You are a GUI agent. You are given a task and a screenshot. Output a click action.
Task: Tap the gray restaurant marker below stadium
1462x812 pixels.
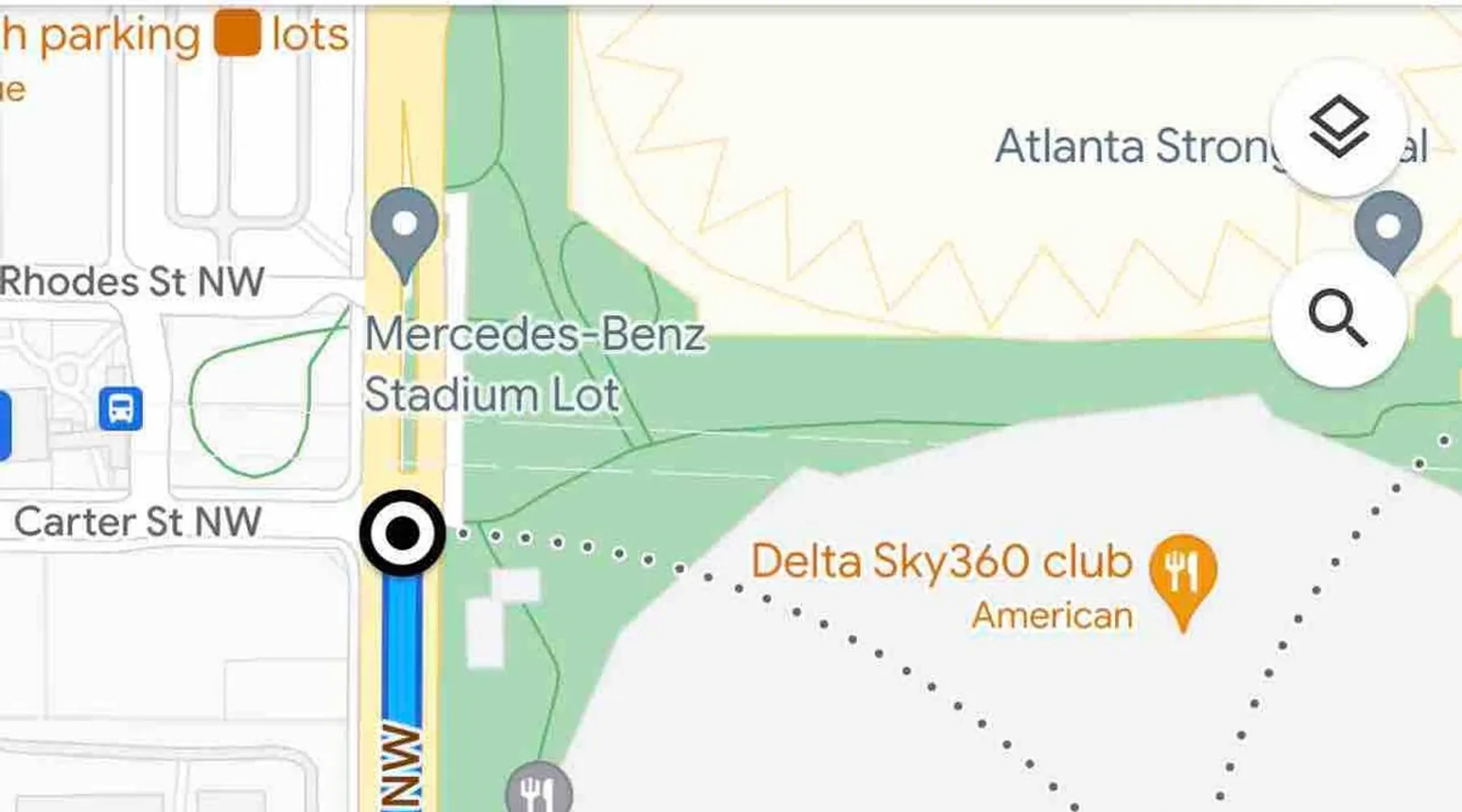point(539,790)
